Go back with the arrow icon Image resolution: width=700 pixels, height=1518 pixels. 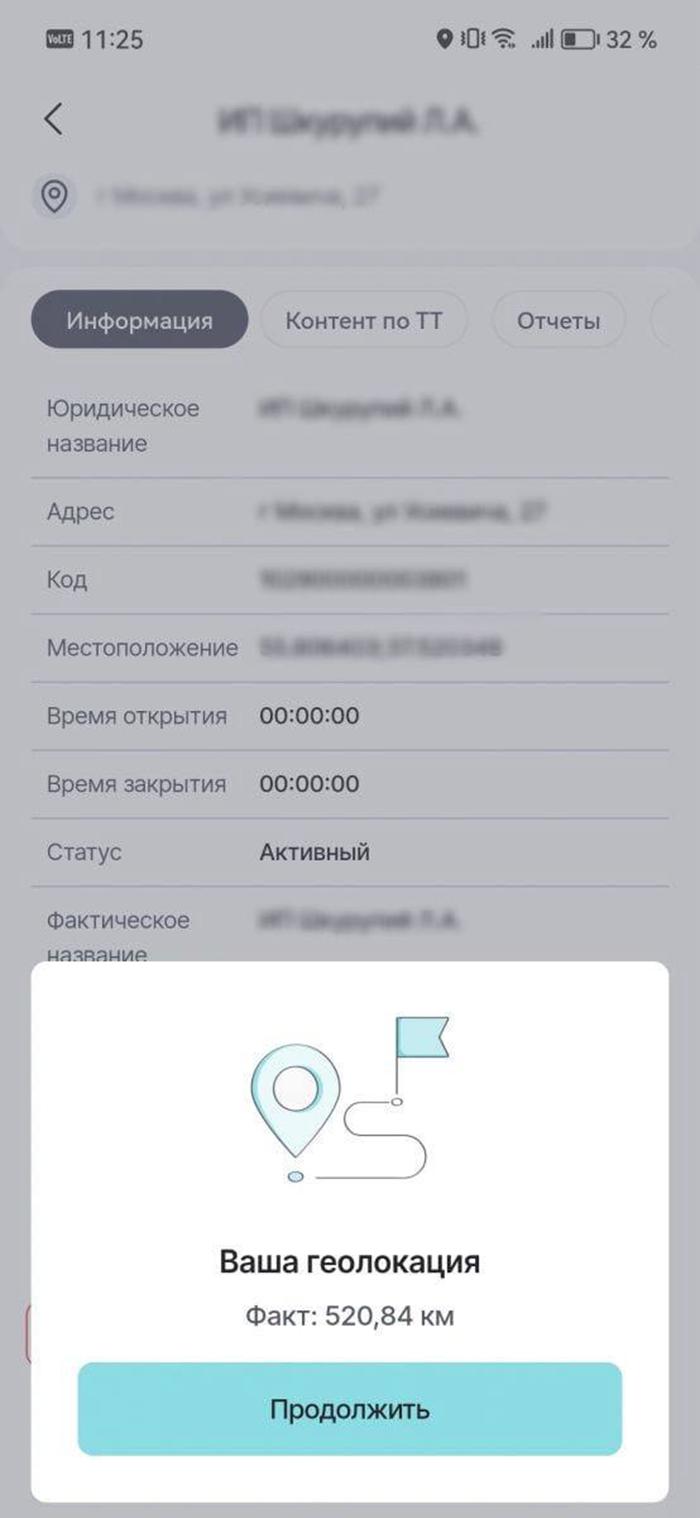pyautogui.click(x=54, y=119)
